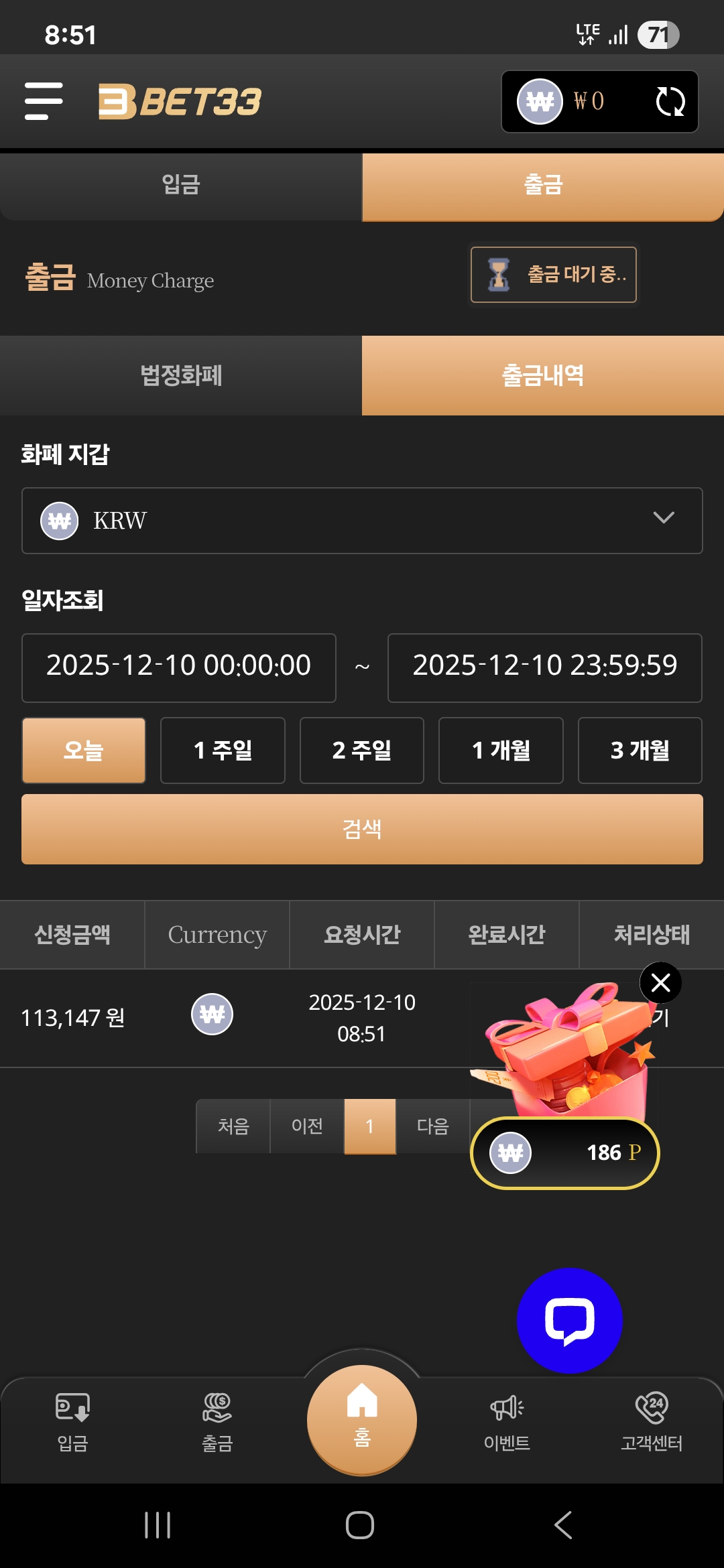Select the 1 주일 date range
The width and height of the screenshot is (724, 1568).
click(x=223, y=750)
